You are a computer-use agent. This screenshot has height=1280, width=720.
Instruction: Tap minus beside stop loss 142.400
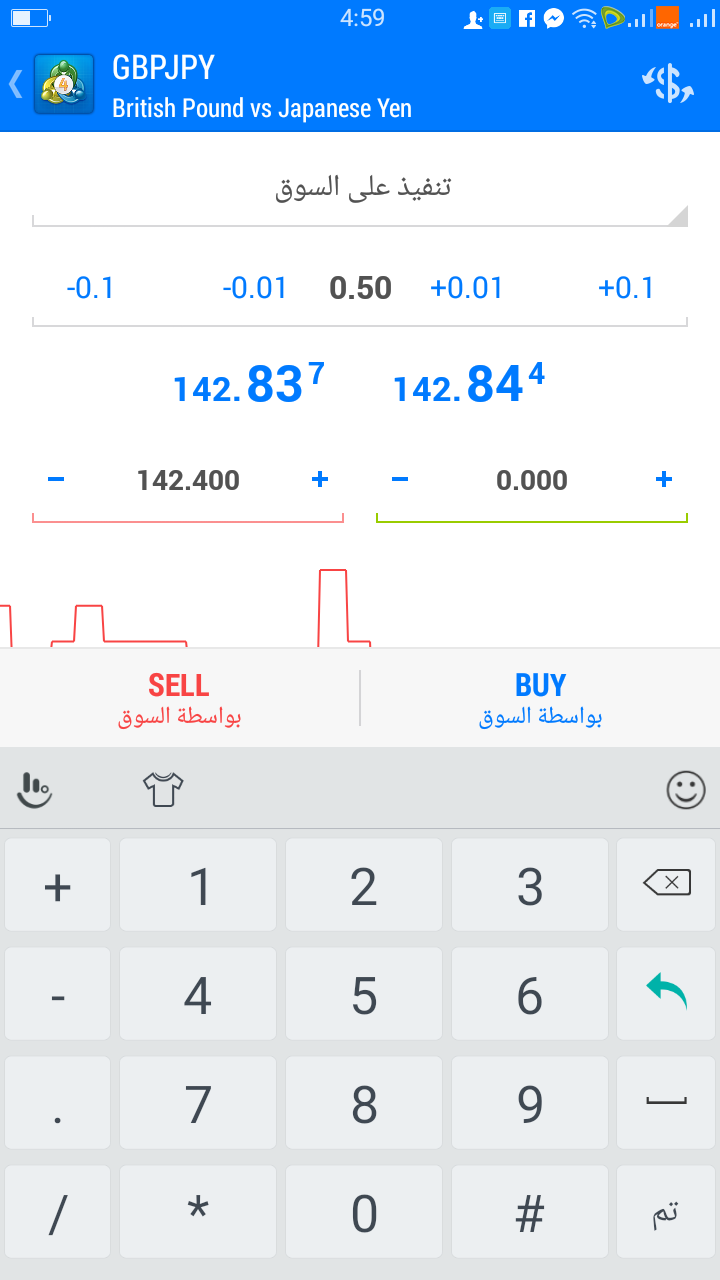[x=56, y=480]
